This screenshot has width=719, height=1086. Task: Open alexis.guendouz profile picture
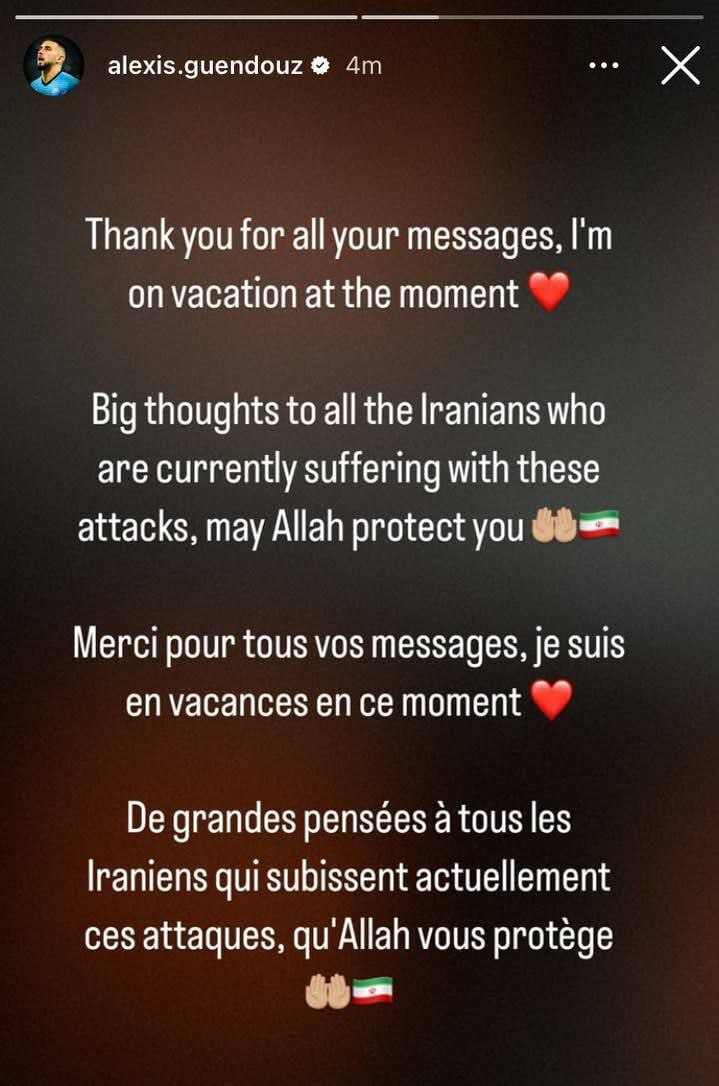coord(54,66)
